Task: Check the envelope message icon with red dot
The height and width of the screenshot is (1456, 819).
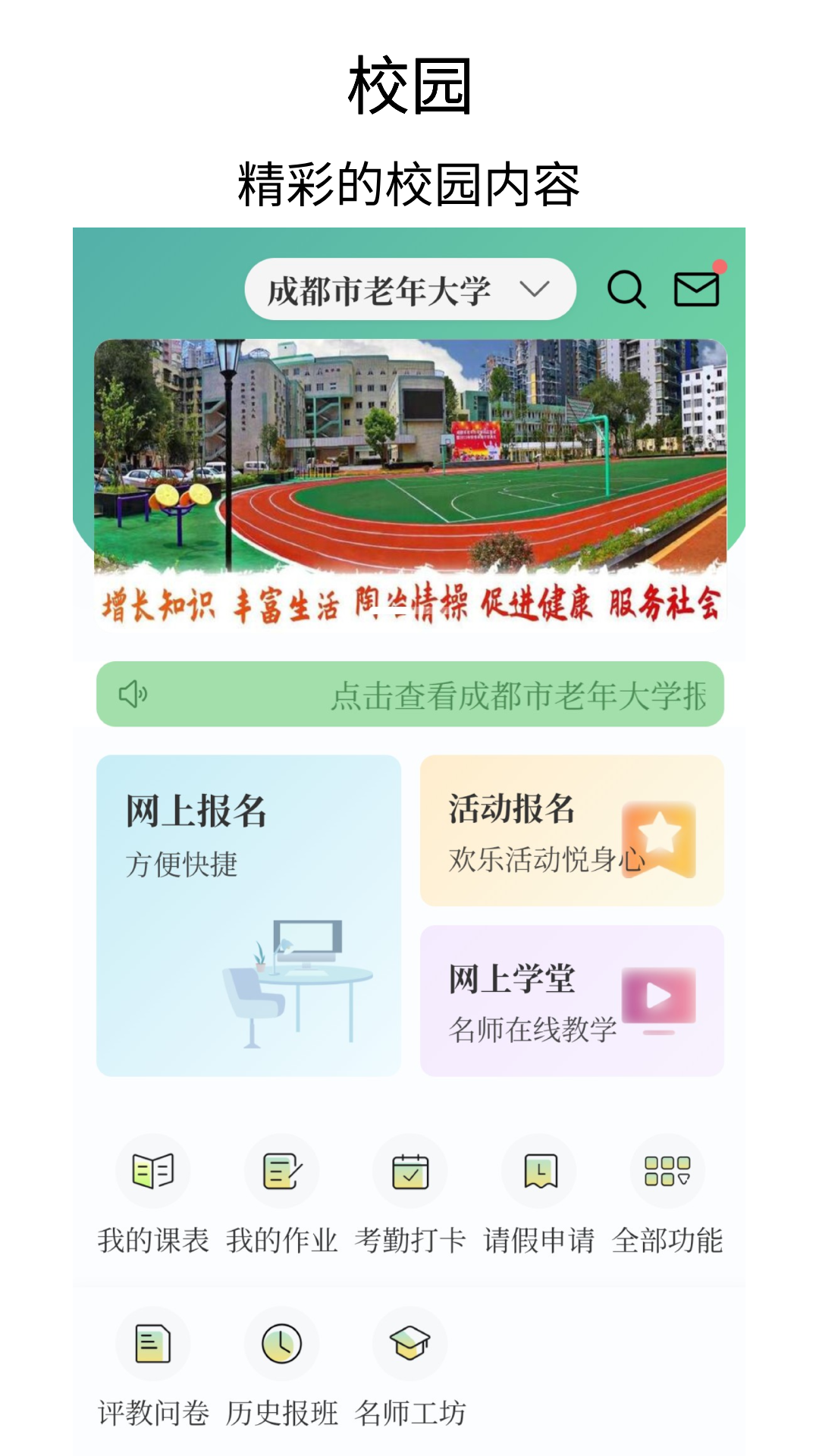Action: [x=698, y=290]
